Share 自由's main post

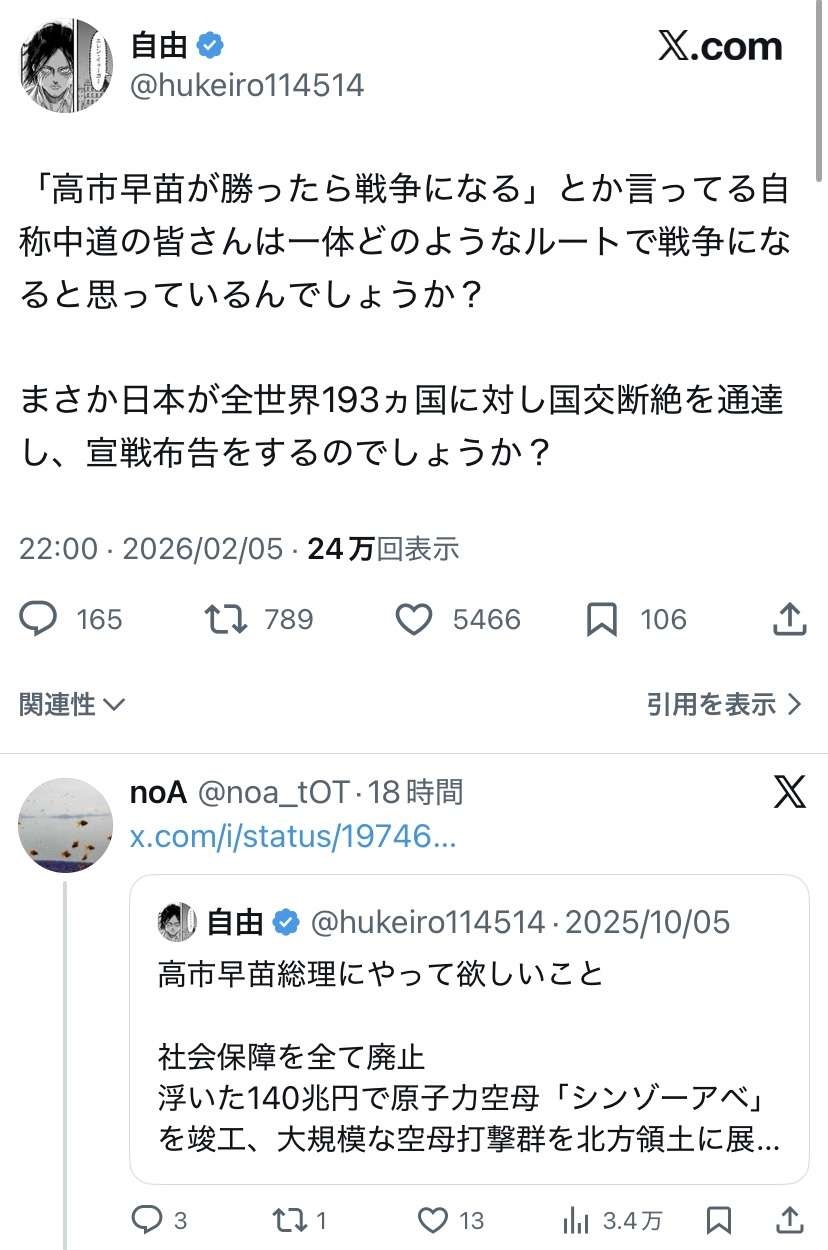(x=790, y=620)
